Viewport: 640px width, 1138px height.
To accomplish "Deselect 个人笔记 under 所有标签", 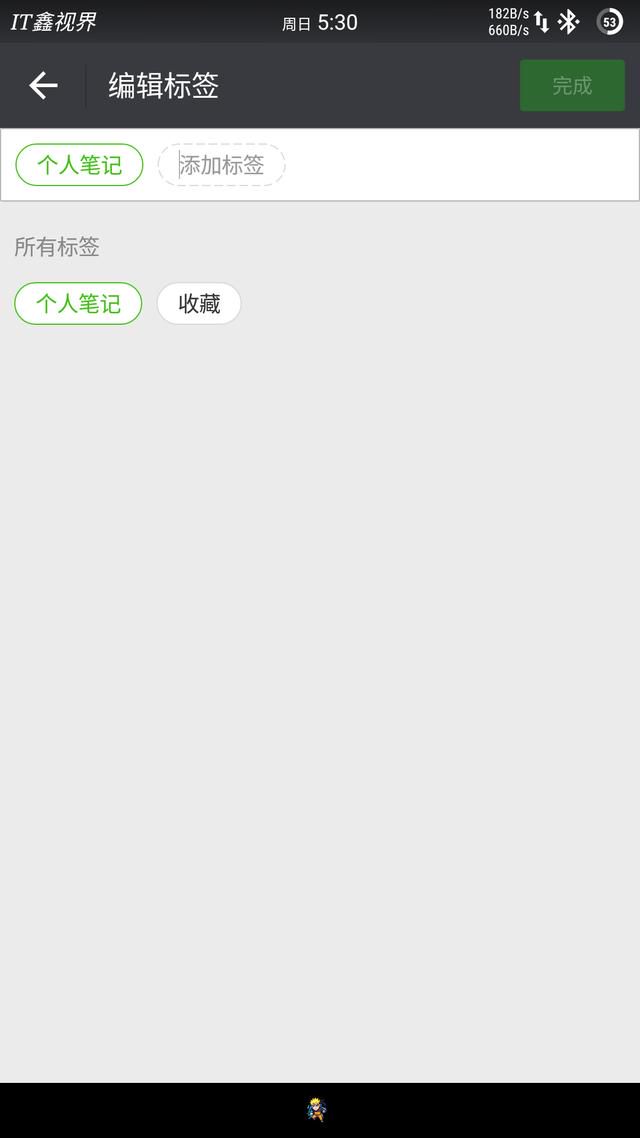I will [x=78, y=303].
